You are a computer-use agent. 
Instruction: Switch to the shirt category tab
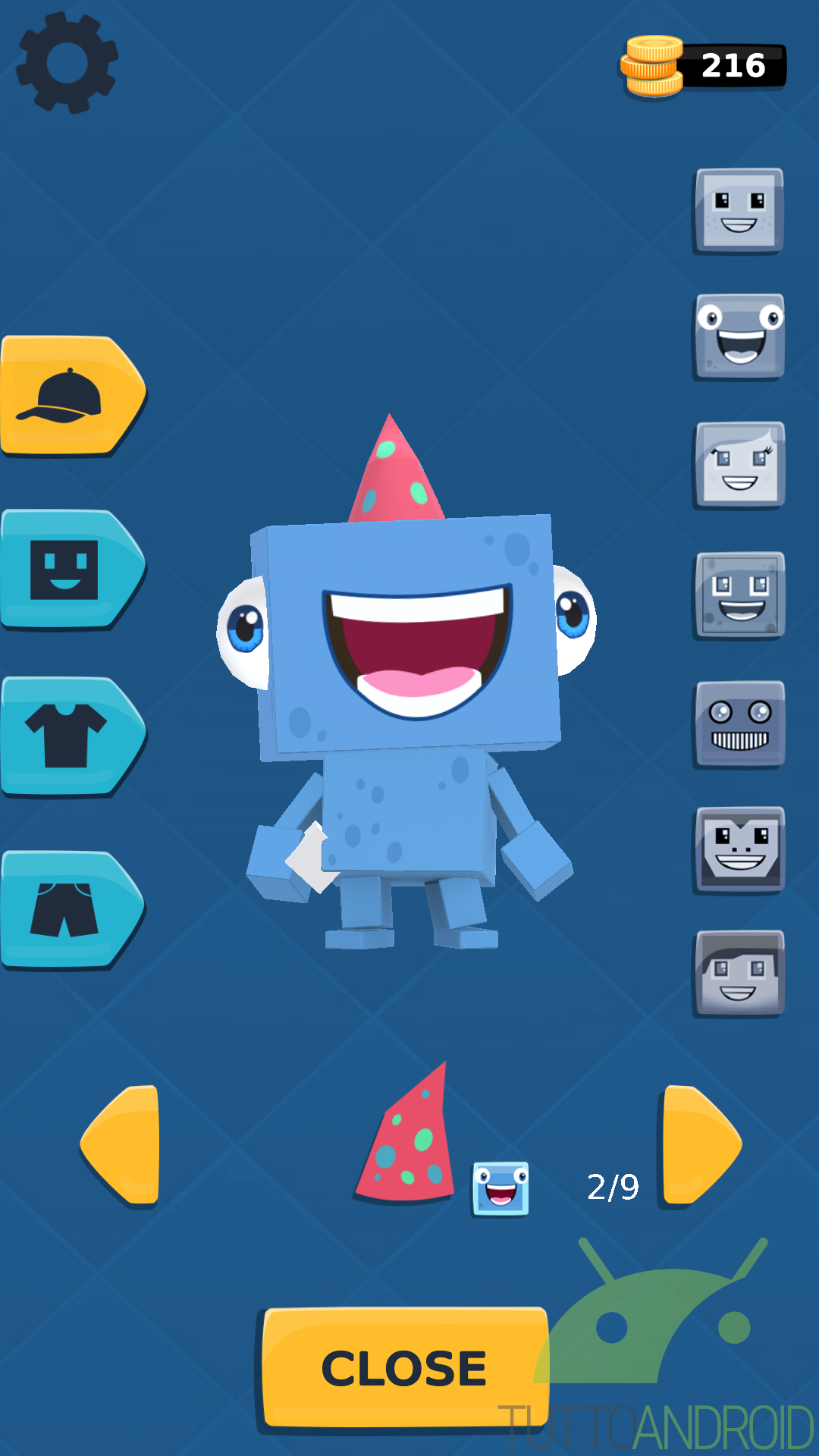pyautogui.click(x=72, y=736)
